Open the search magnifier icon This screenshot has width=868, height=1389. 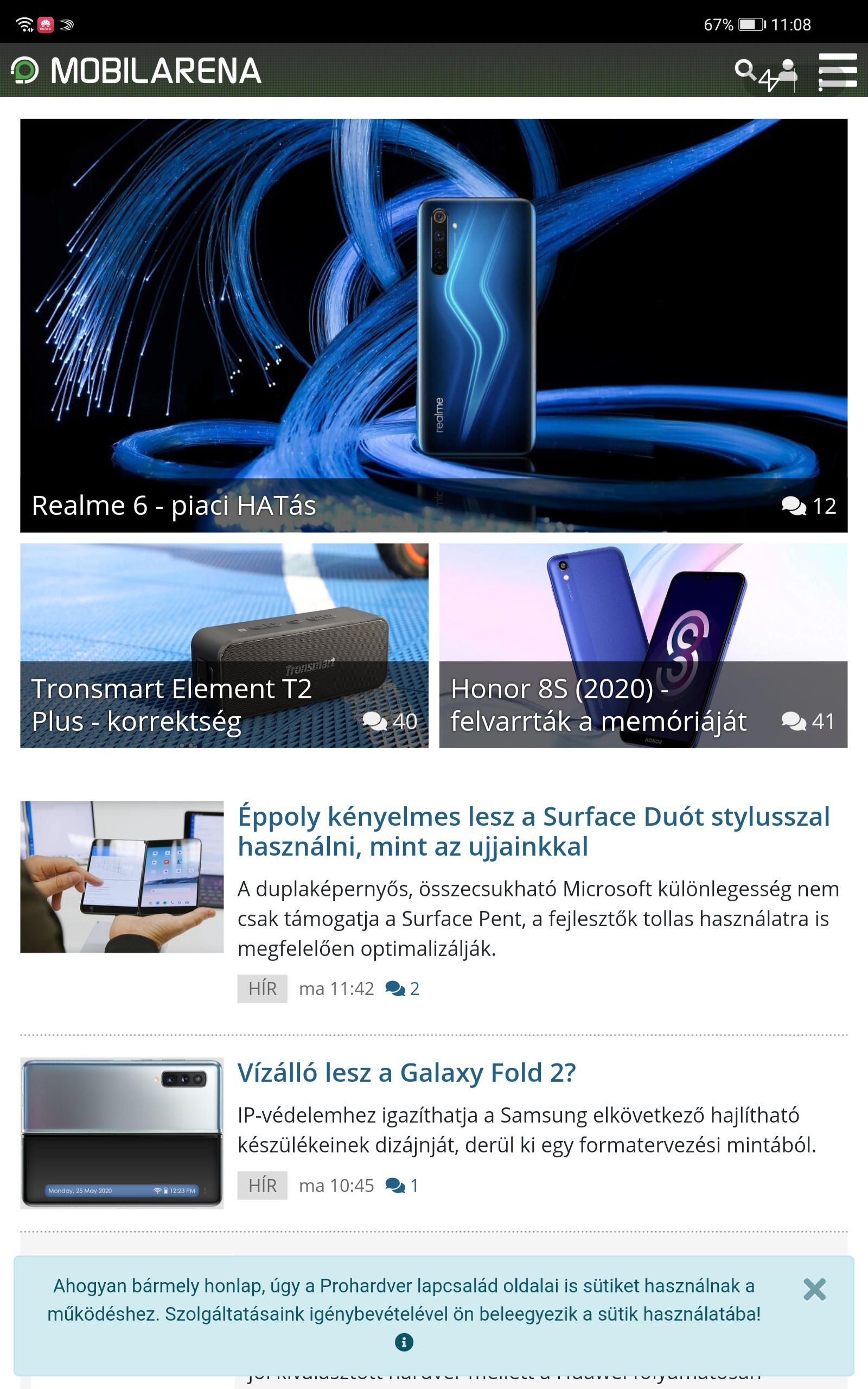pos(745,70)
